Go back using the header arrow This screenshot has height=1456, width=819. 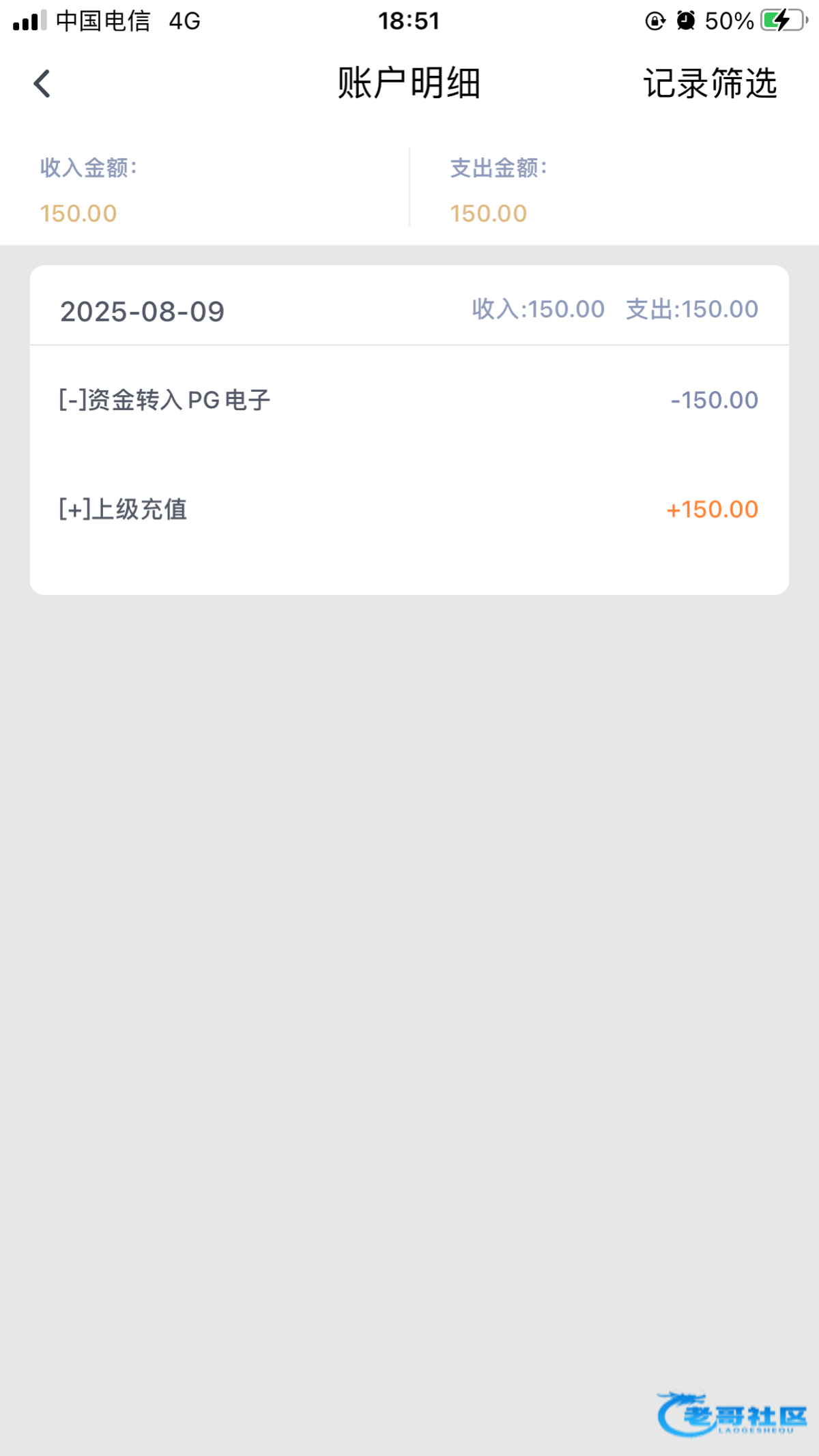pyautogui.click(x=42, y=84)
